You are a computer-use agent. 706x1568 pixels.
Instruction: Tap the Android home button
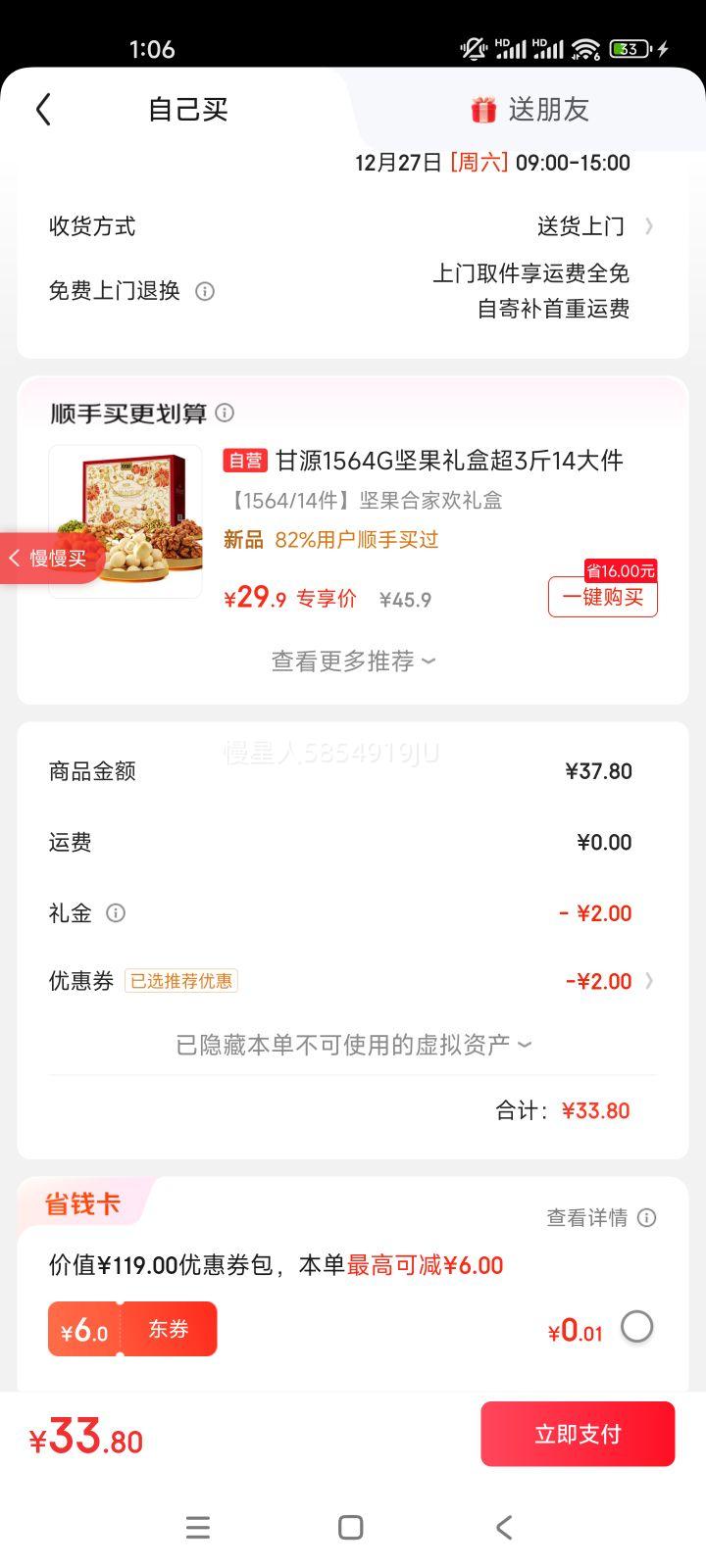[348, 1527]
